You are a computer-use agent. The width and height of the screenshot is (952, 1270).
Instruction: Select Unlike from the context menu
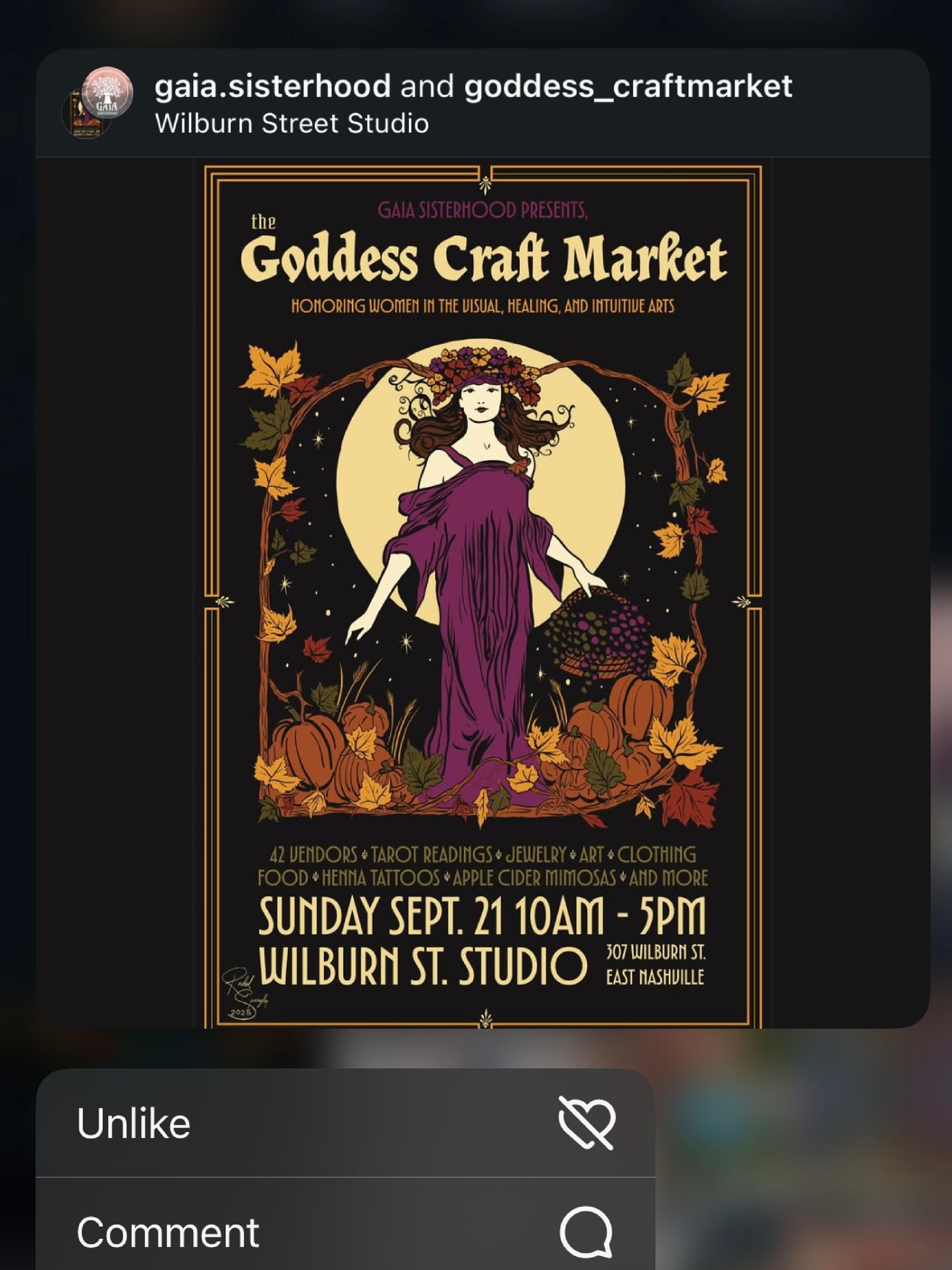pyautogui.click(x=345, y=1123)
